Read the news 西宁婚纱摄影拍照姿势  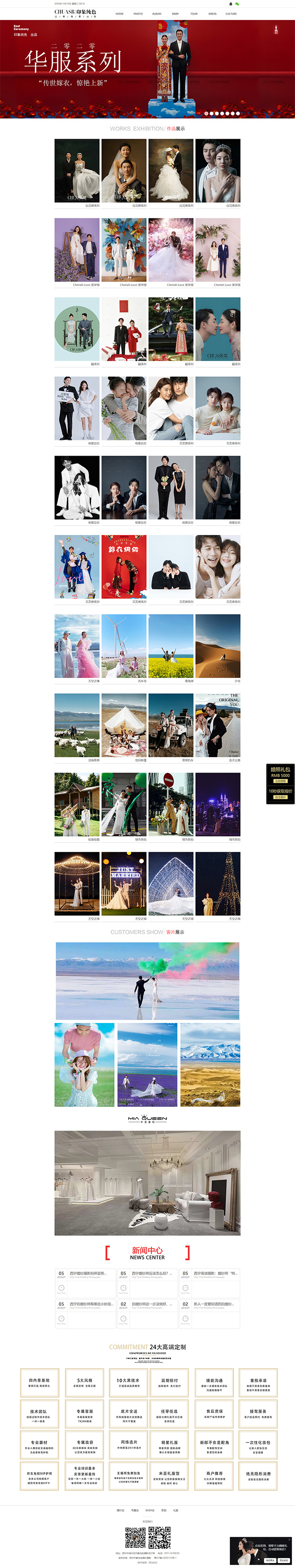point(88,1273)
